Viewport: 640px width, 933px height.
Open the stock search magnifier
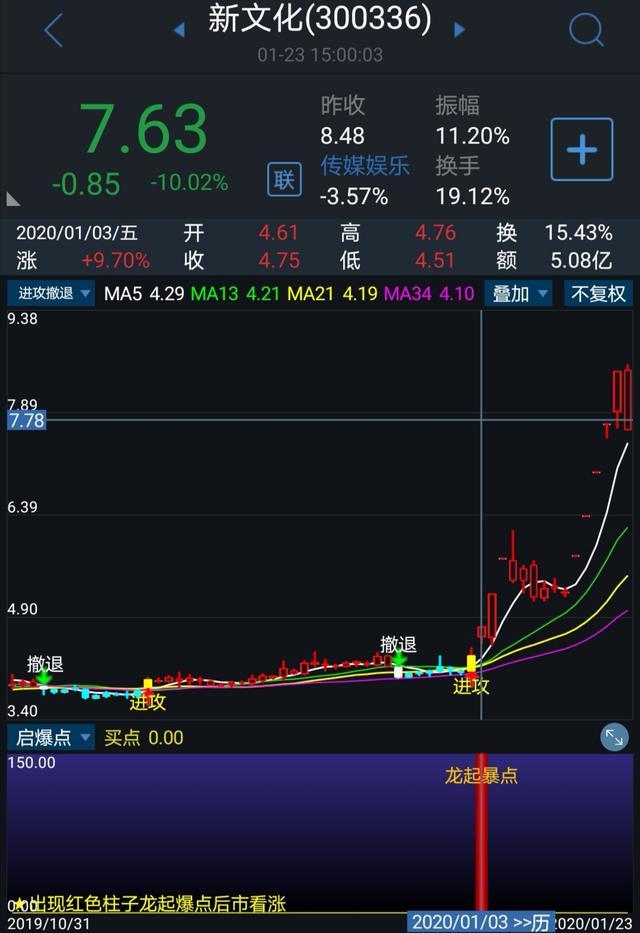coord(586,30)
